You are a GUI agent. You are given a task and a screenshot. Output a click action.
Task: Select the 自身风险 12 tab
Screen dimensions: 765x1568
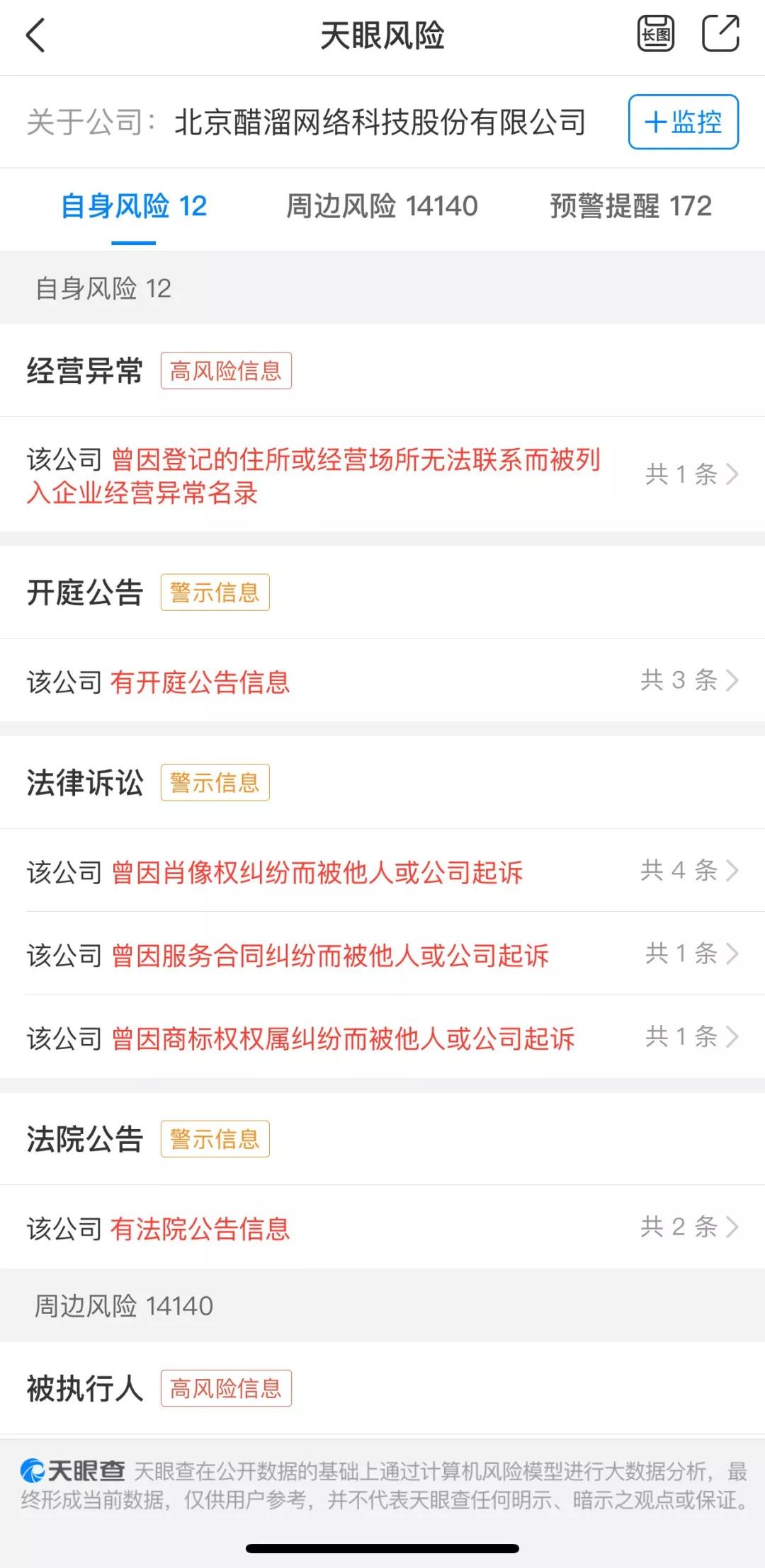point(134,207)
